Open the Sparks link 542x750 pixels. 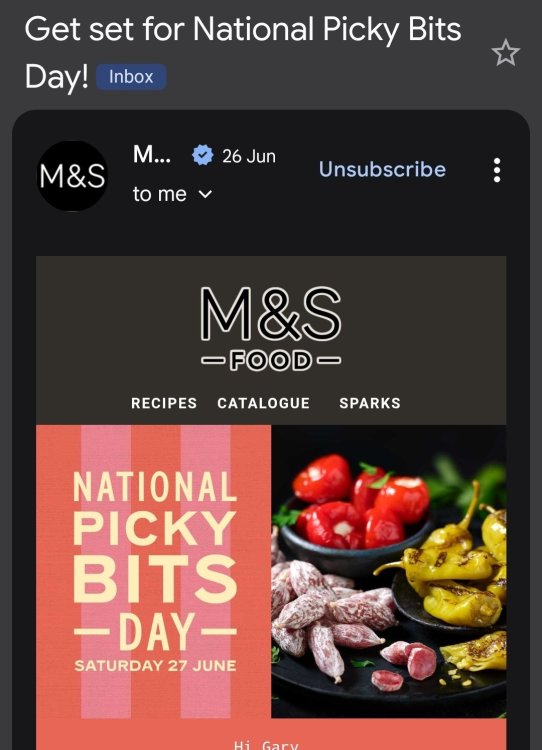pos(370,403)
